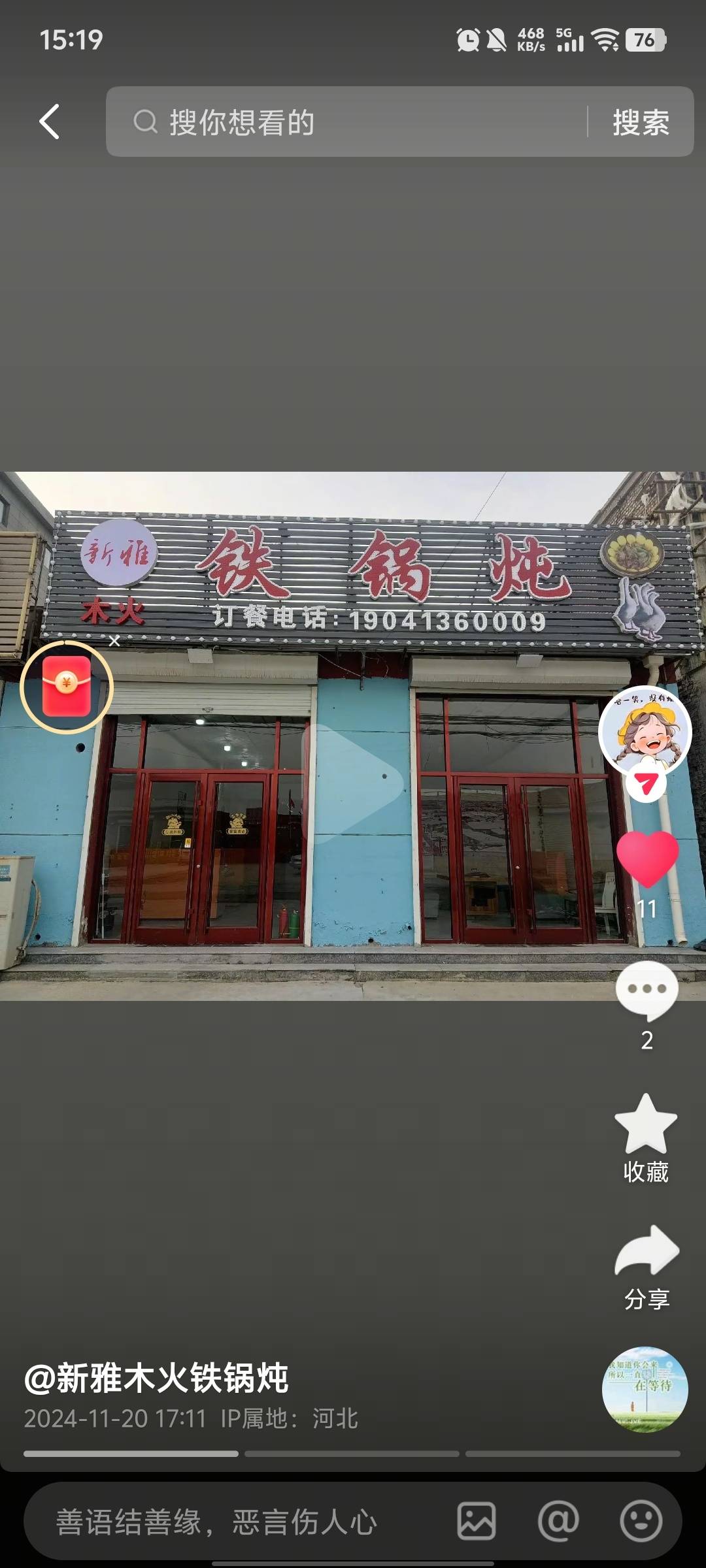Dismiss the red envelope floating widget
This screenshot has height=1568, width=706.
114,641
